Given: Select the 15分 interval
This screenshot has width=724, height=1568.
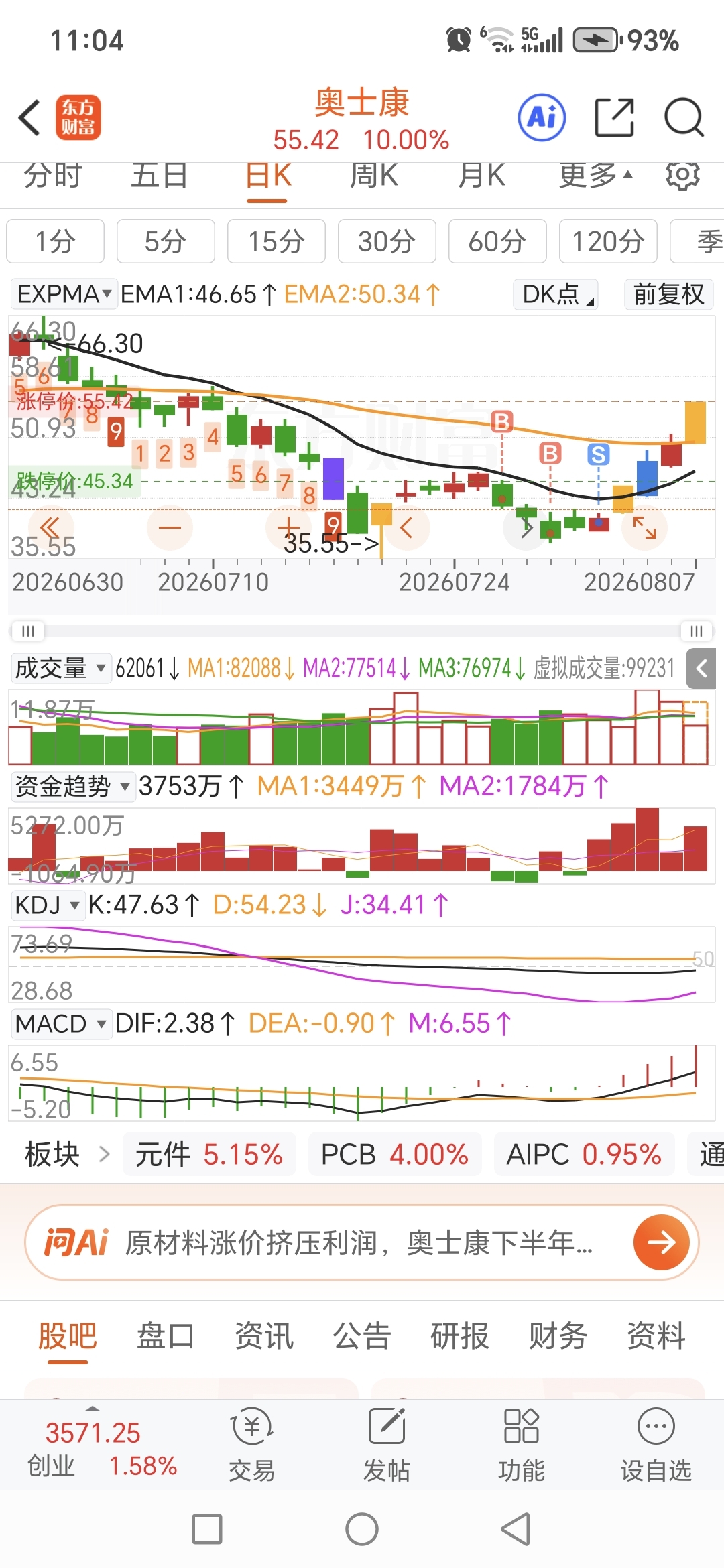Looking at the screenshot, I should [x=276, y=241].
